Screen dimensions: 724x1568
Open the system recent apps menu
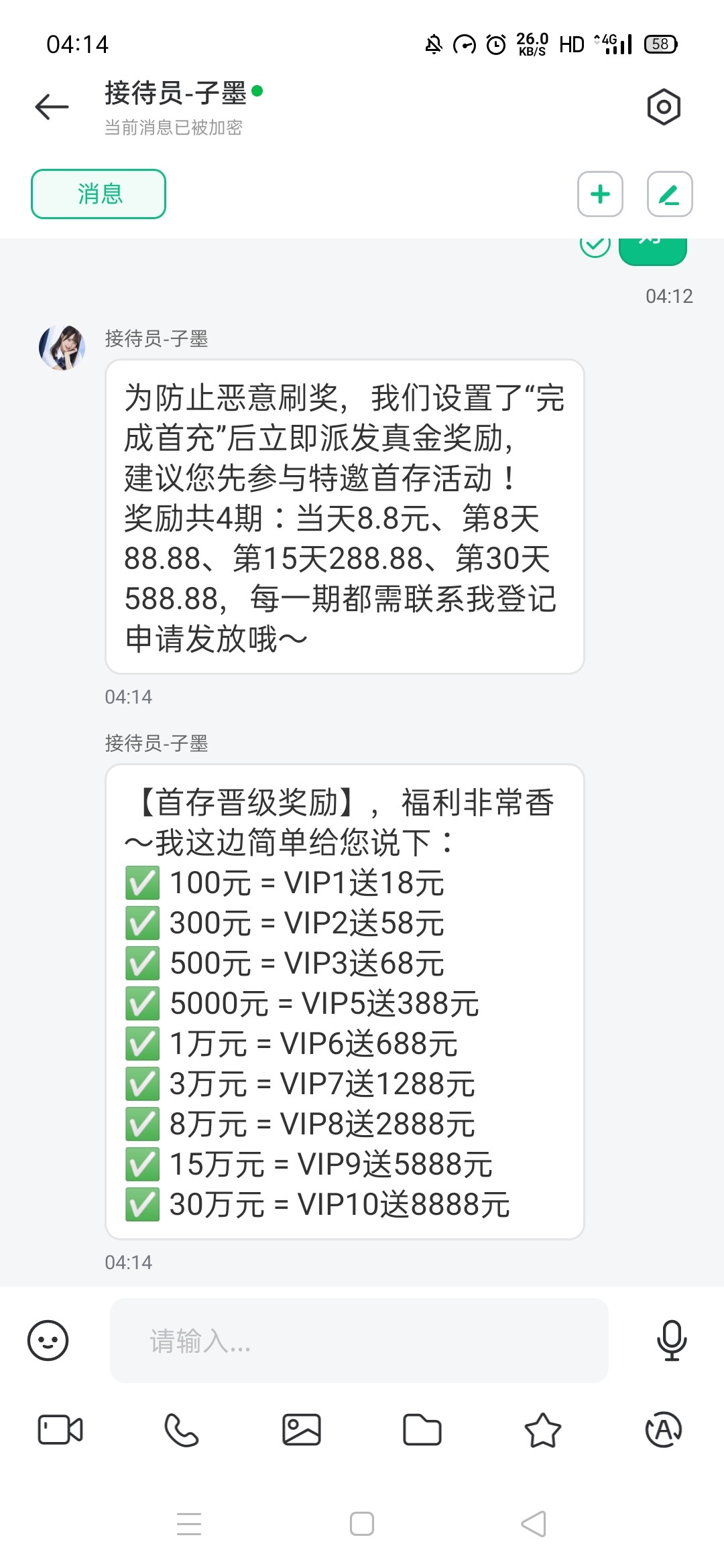pyautogui.click(x=189, y=1524)
